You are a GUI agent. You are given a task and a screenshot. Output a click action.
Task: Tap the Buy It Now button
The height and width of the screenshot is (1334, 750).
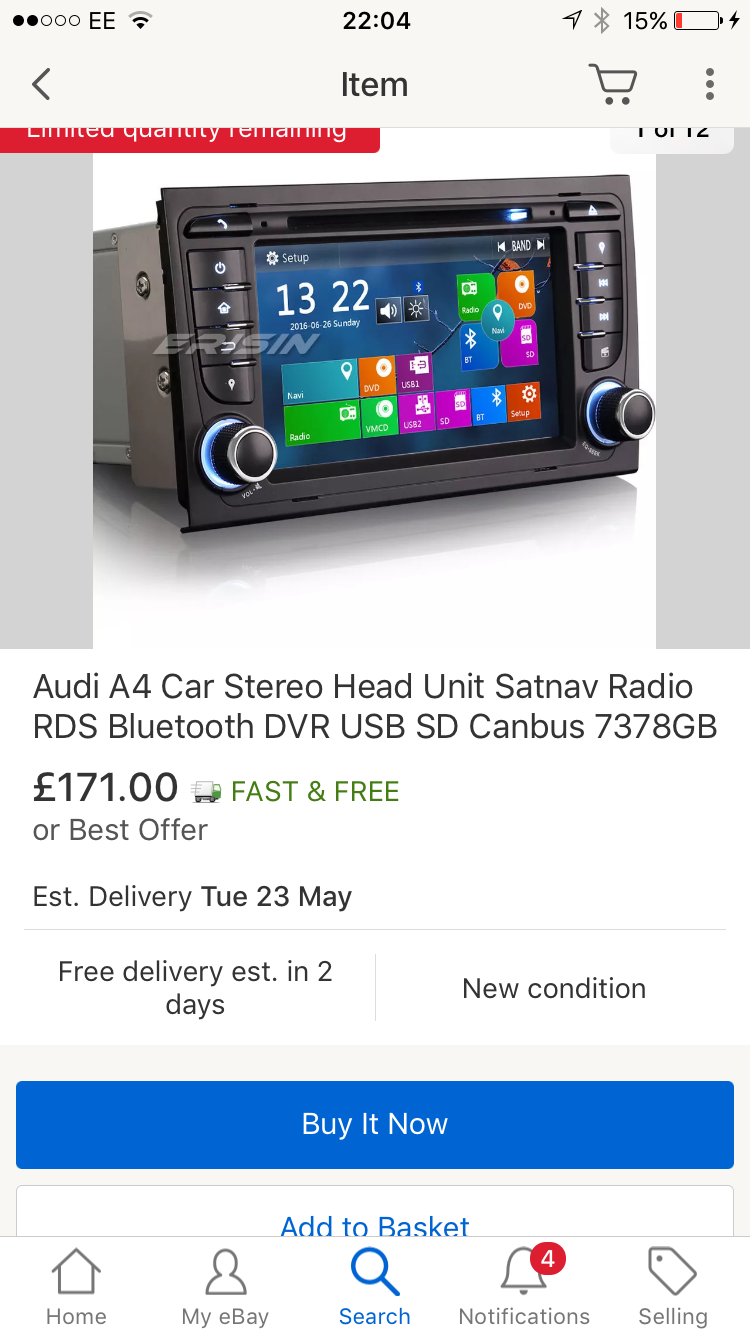tap(375, 1124)
